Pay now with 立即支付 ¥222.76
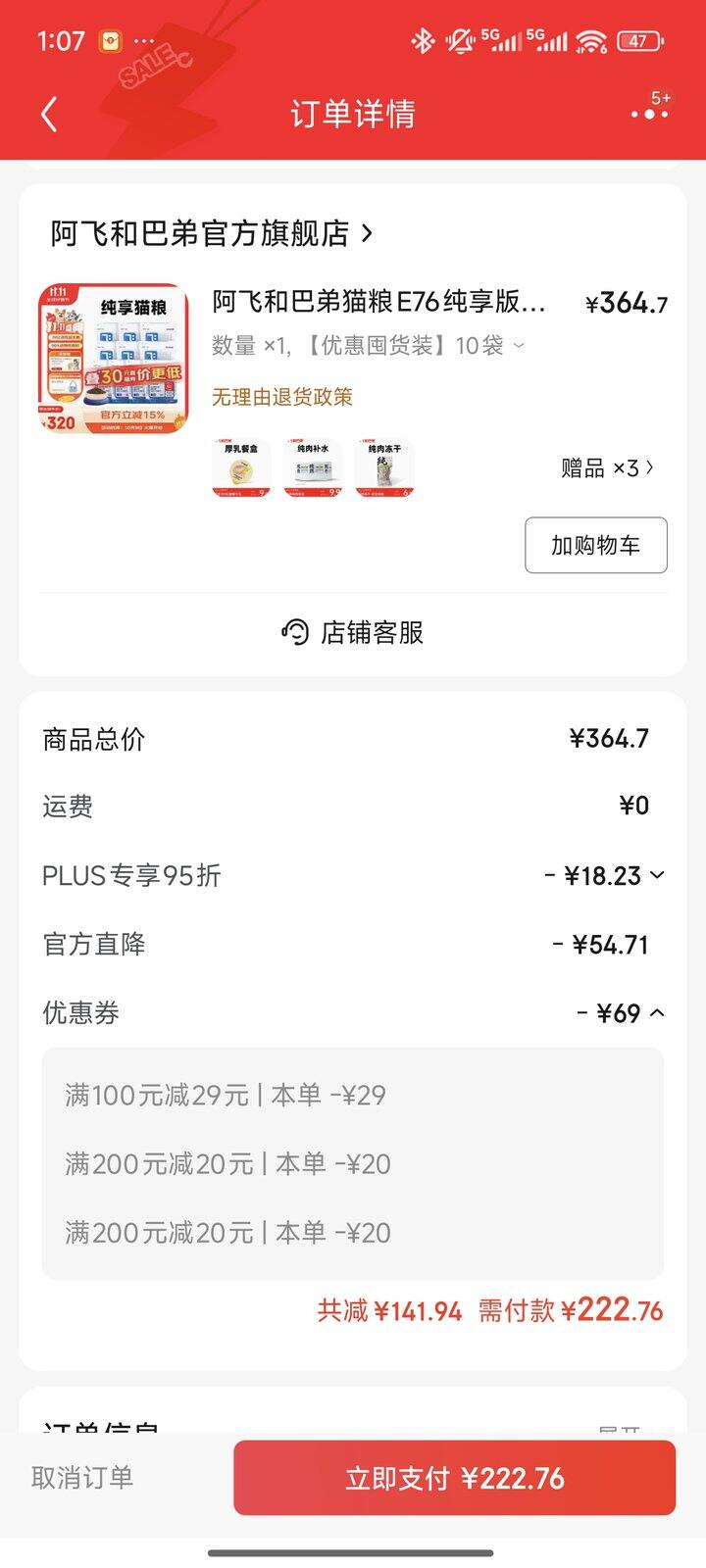The height and width of the screenshot is (1568, 706). 454,1478
